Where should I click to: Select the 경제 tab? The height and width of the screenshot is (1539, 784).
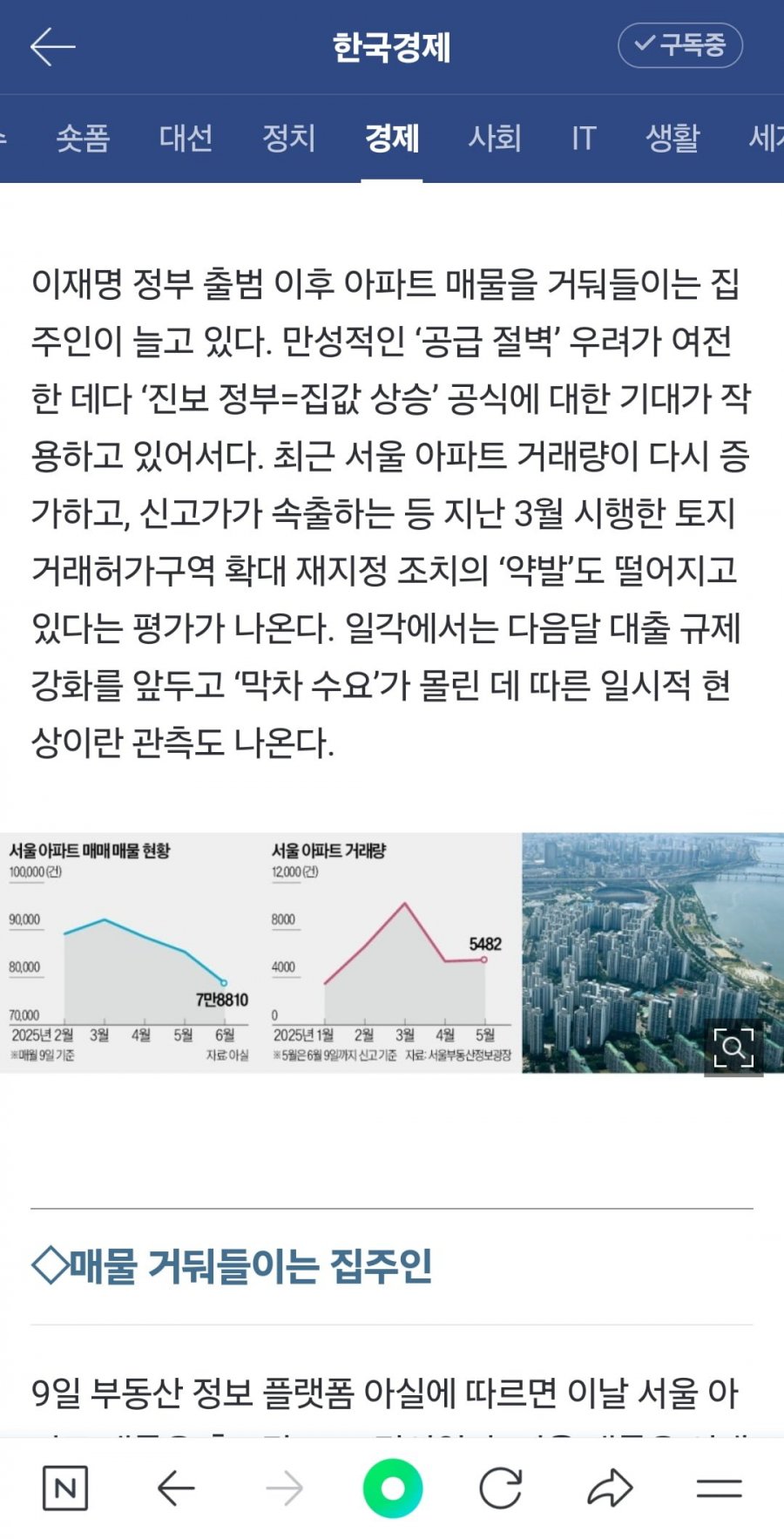pos(392,138)
